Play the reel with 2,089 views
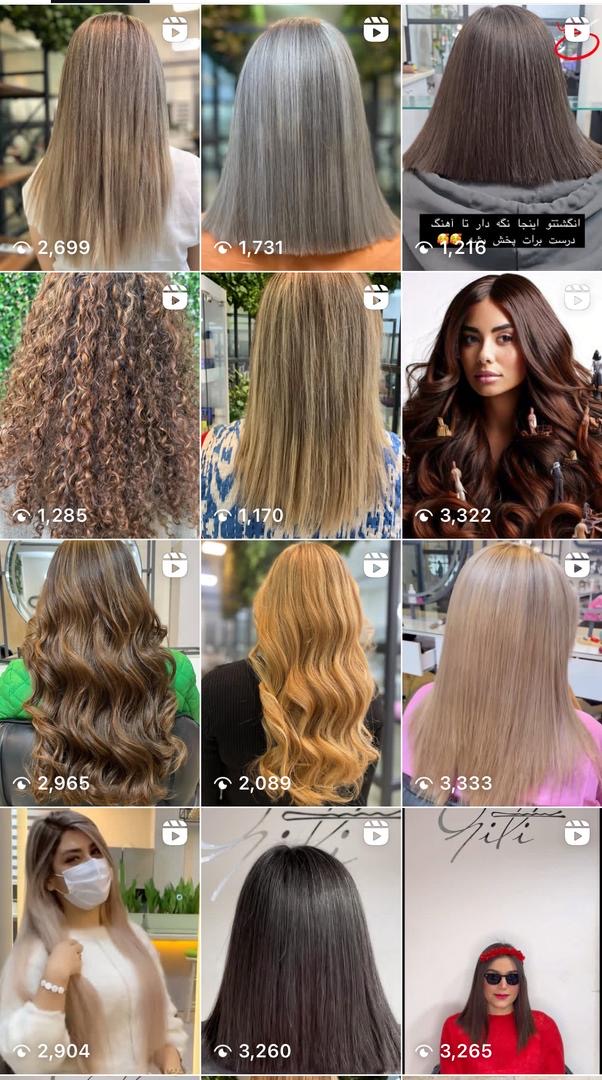The image size is (602, 1080). [300, 673]
